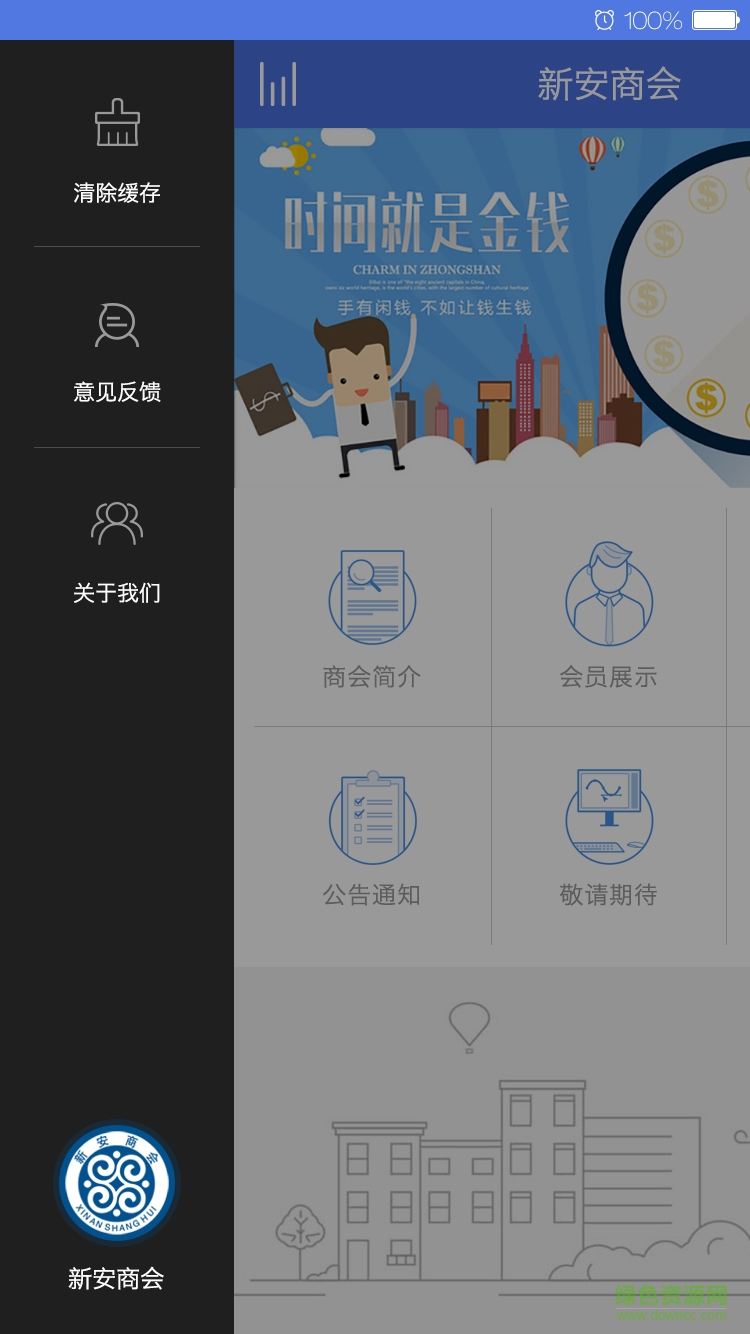Open the 商会简介 introduction section
Viewport: 750px width, 1334px height.
tap(371, 676)
